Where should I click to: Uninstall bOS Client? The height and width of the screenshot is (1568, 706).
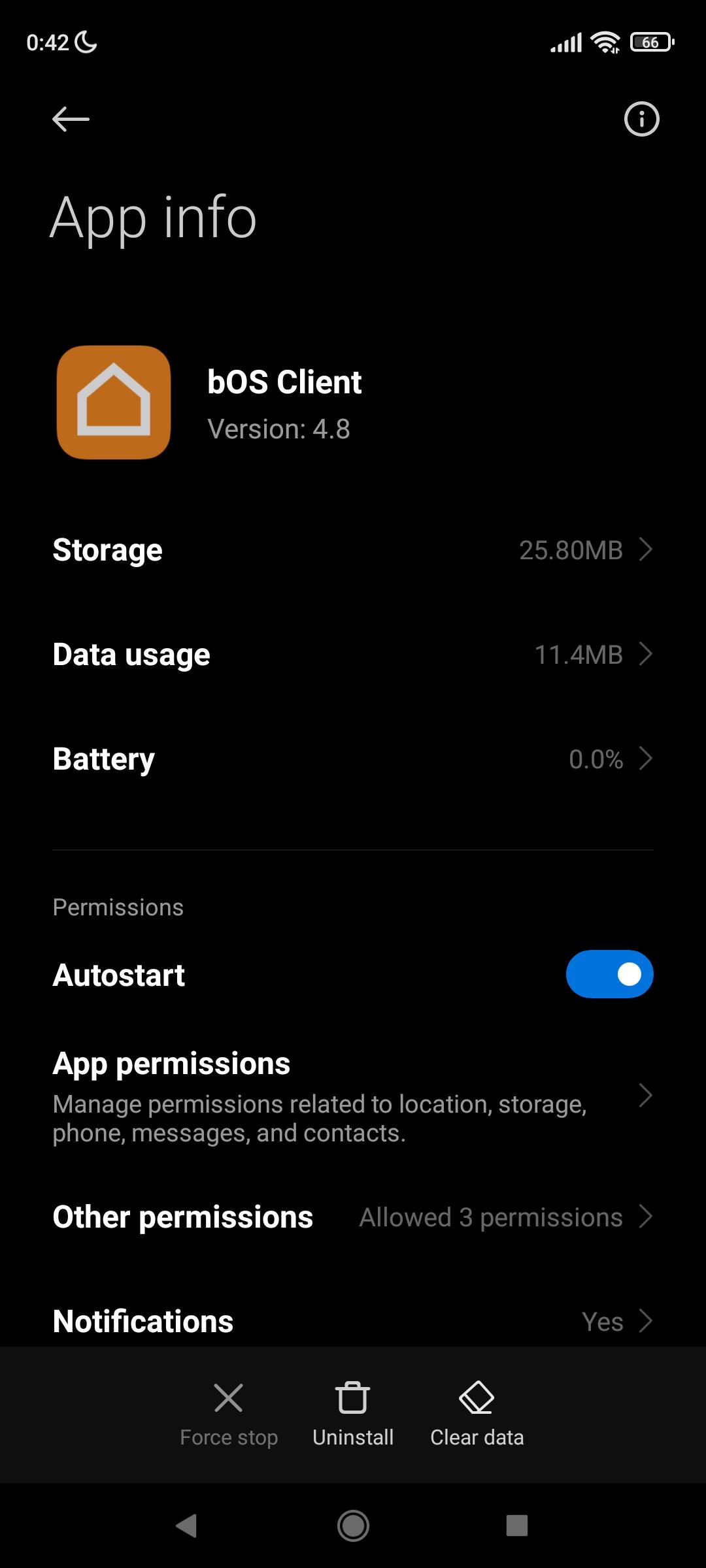353,1414
